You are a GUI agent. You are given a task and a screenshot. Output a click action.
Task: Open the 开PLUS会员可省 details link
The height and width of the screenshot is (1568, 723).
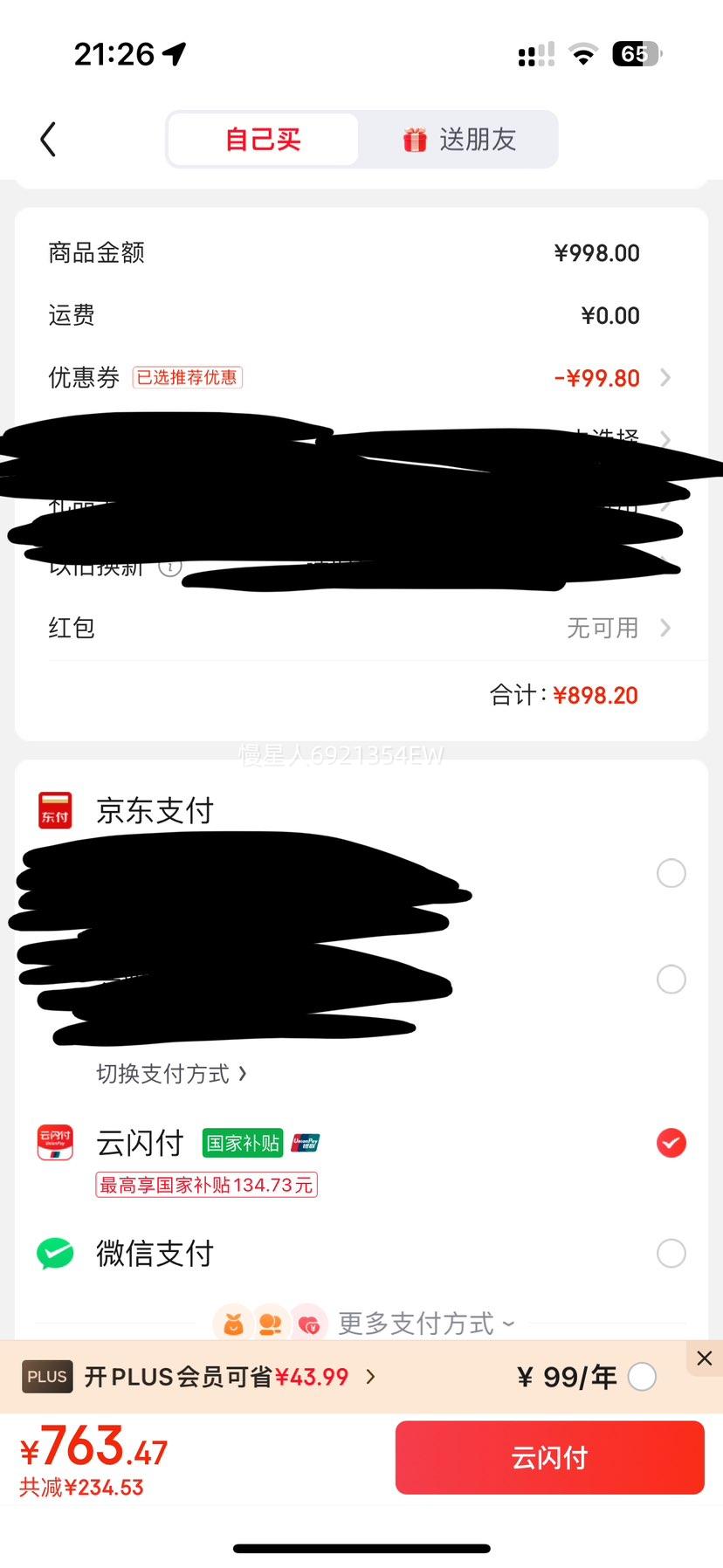click(231, 1377)
